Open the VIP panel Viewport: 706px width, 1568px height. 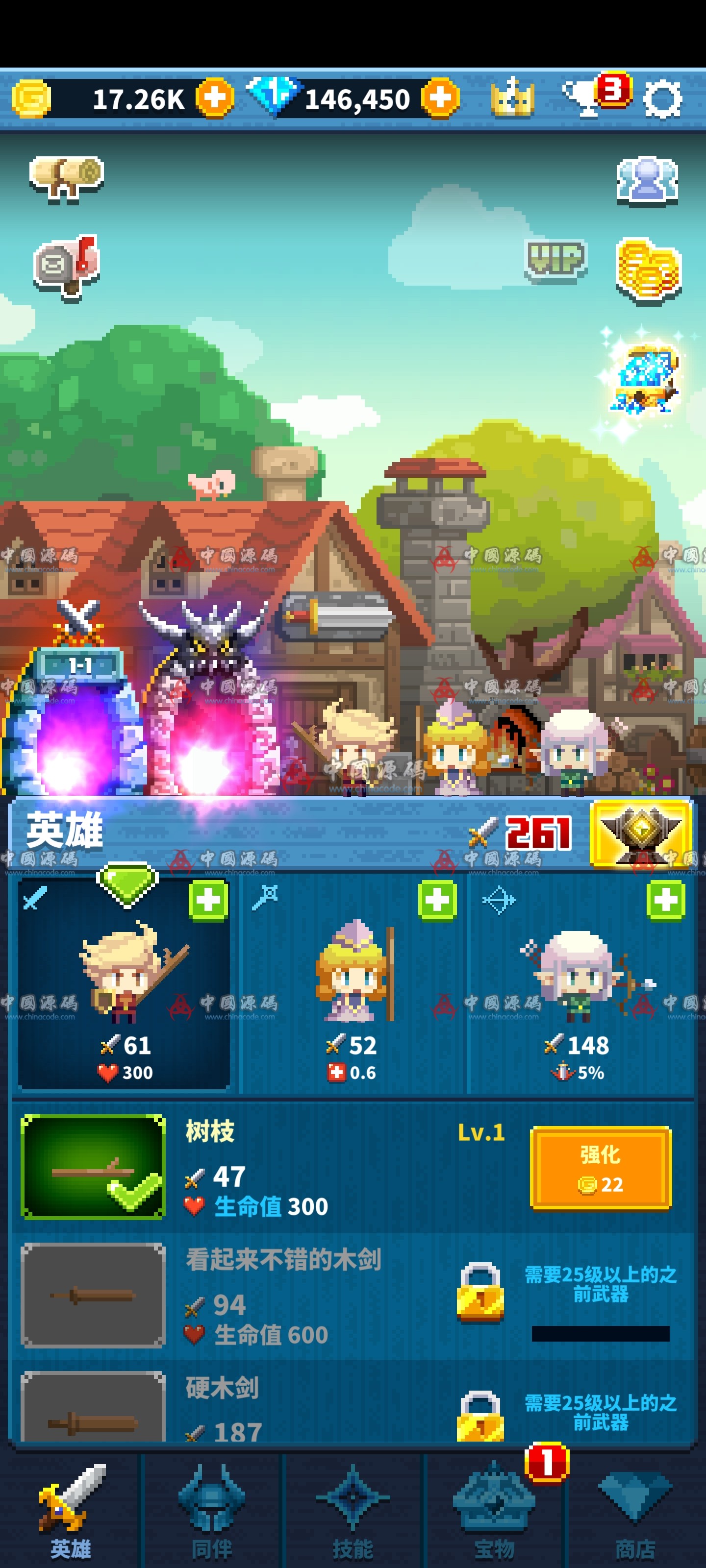click(x=555, y=260)
